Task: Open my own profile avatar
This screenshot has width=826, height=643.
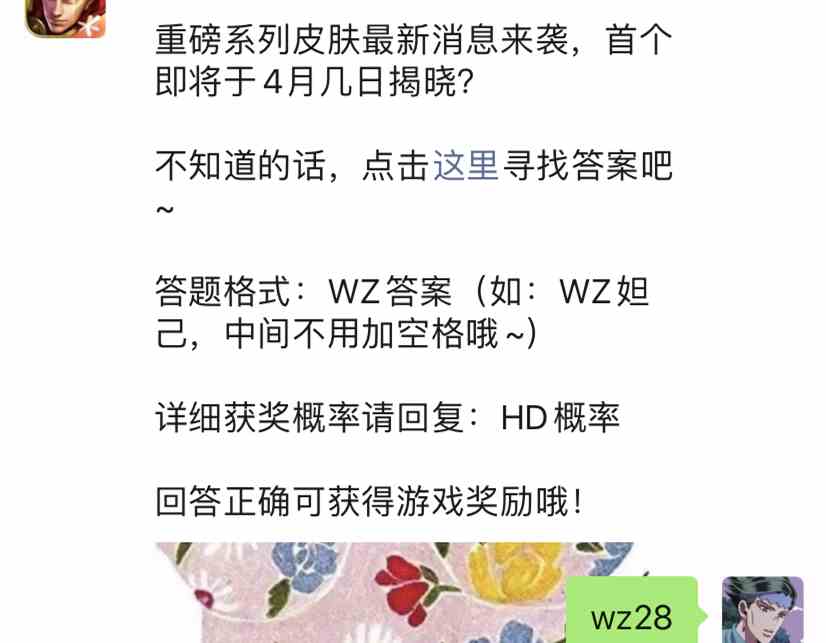Action: pos(762,609)
